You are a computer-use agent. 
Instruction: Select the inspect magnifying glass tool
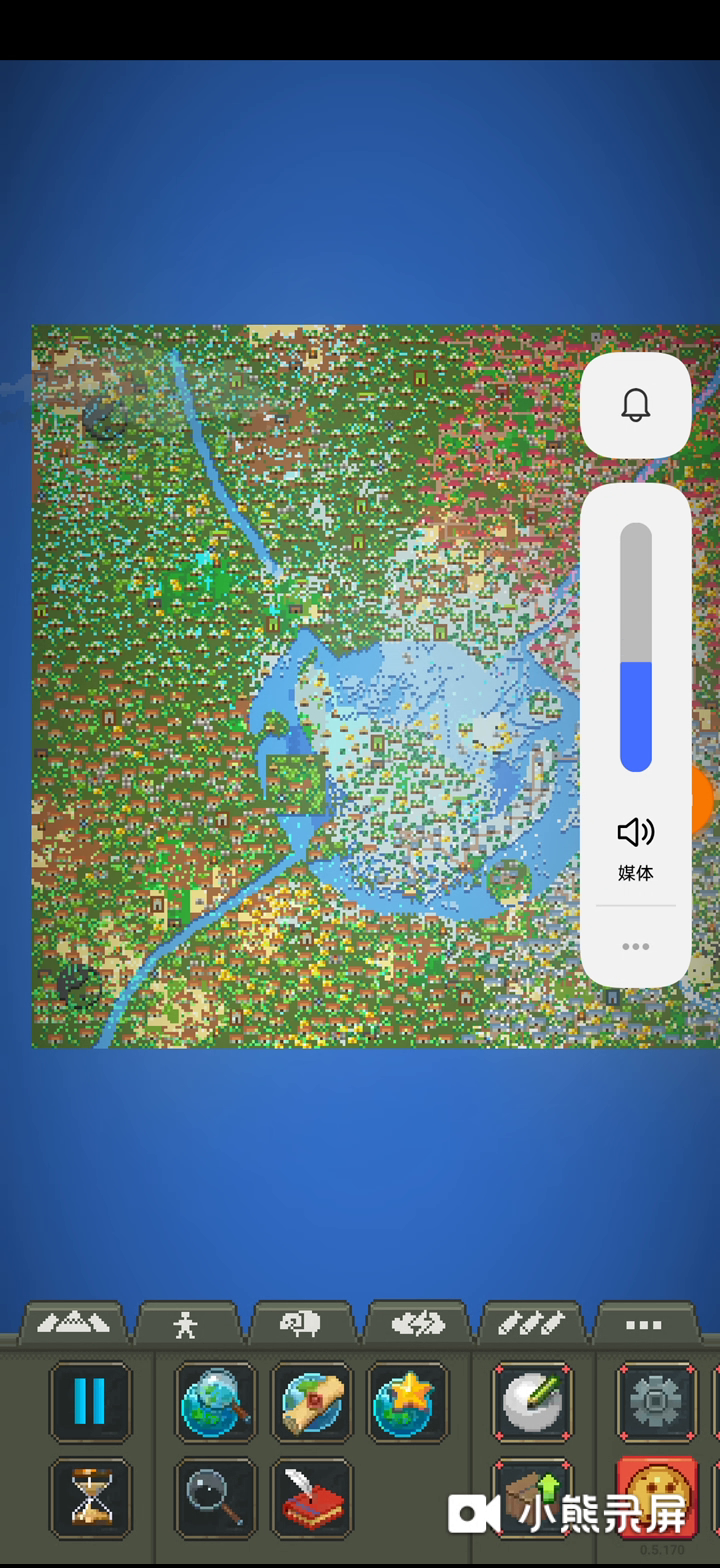215,1498
